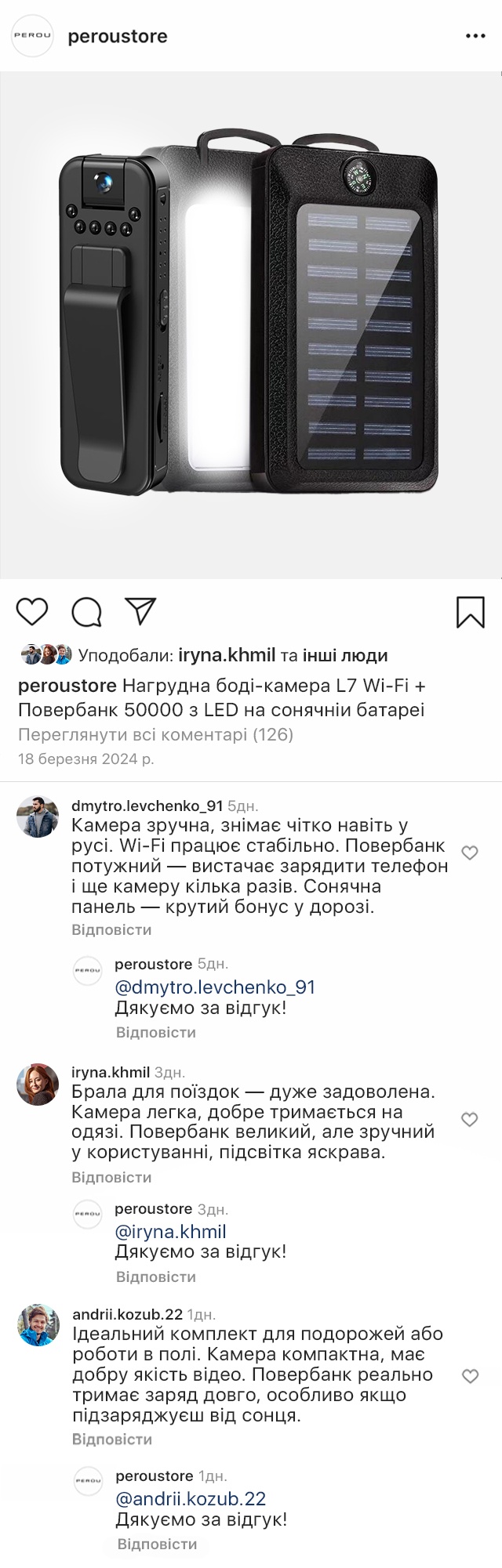This screenshot has width=502, height=1568.
Task: View all 126 comments
Action: click(155, 735)
